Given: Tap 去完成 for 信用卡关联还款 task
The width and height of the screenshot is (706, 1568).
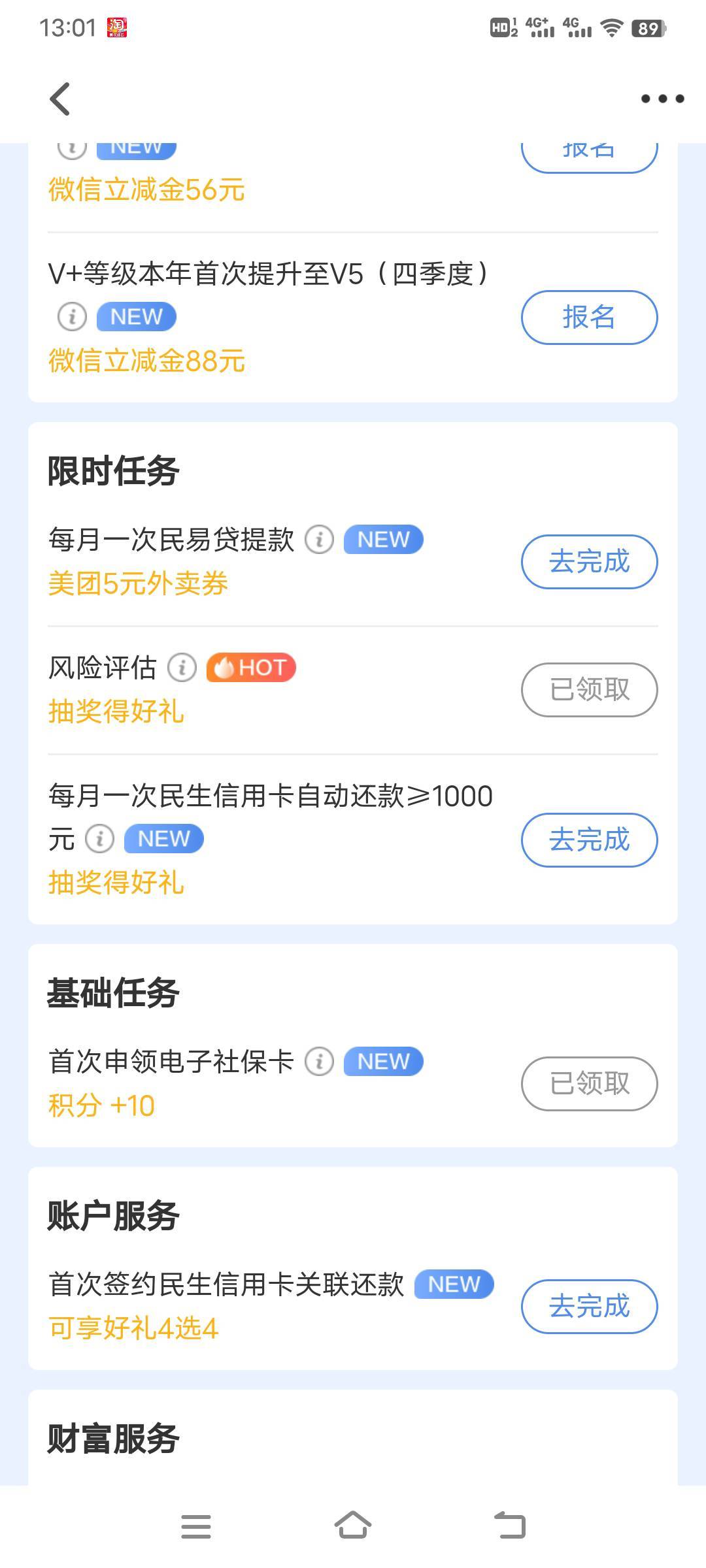Looking at the screenshot, I should 589,1307.
